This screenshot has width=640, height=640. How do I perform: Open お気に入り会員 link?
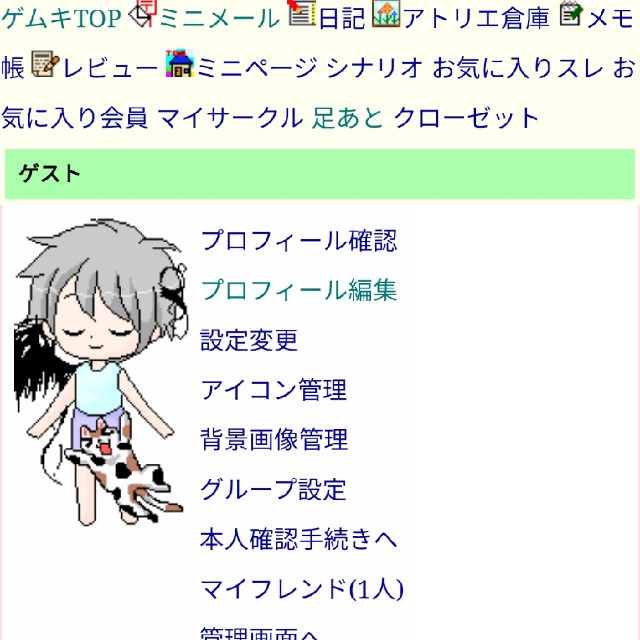[74, 117]
